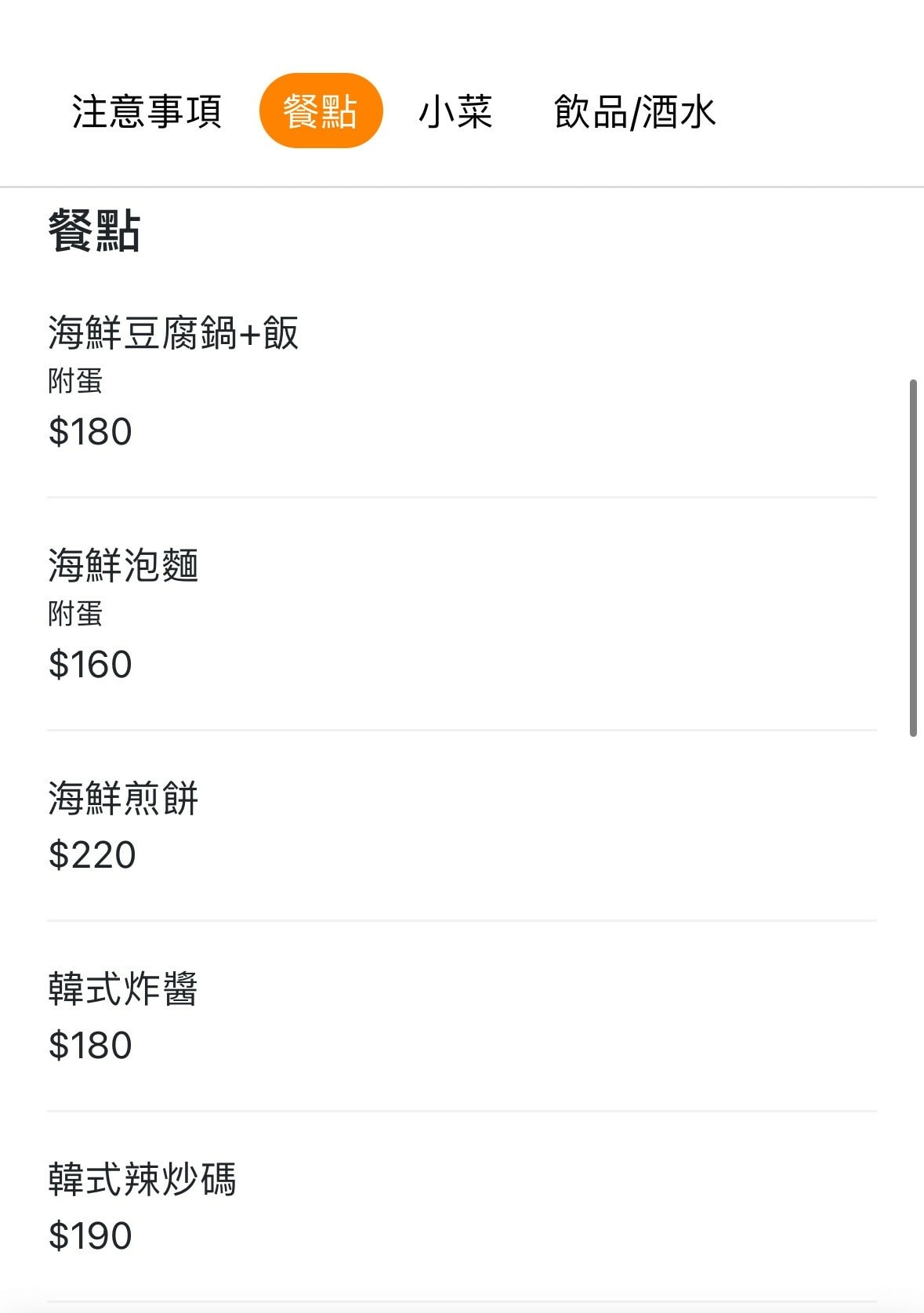This screenshot has height=1313, width=924.
Task: Switch to the 注意事項 tab
Action: (x=147, y=111)
